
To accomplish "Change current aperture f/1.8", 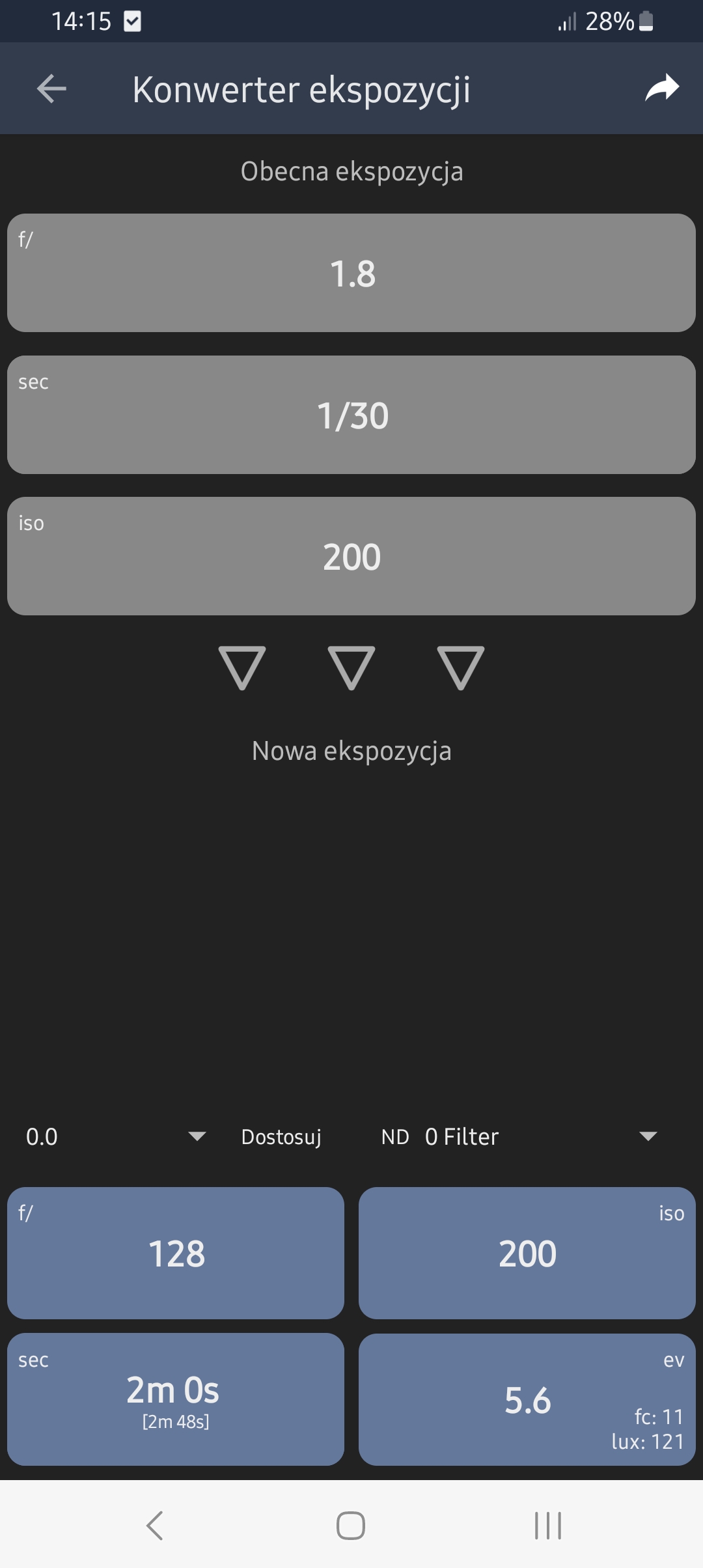I will coord(351,273).
